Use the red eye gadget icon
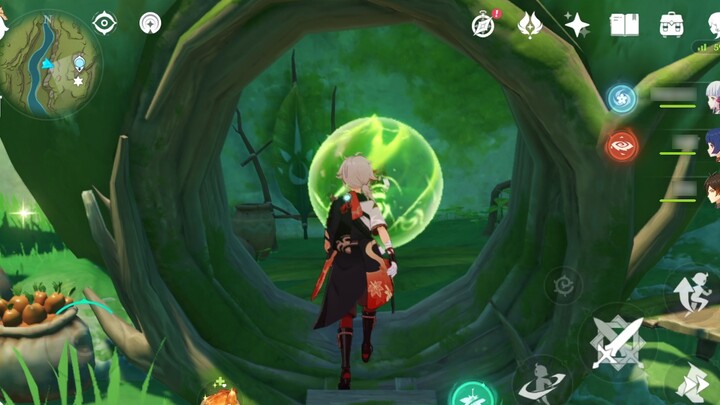The width and height of the screenshot is (720, 405). pyautogui.click(x=621, y=145)
